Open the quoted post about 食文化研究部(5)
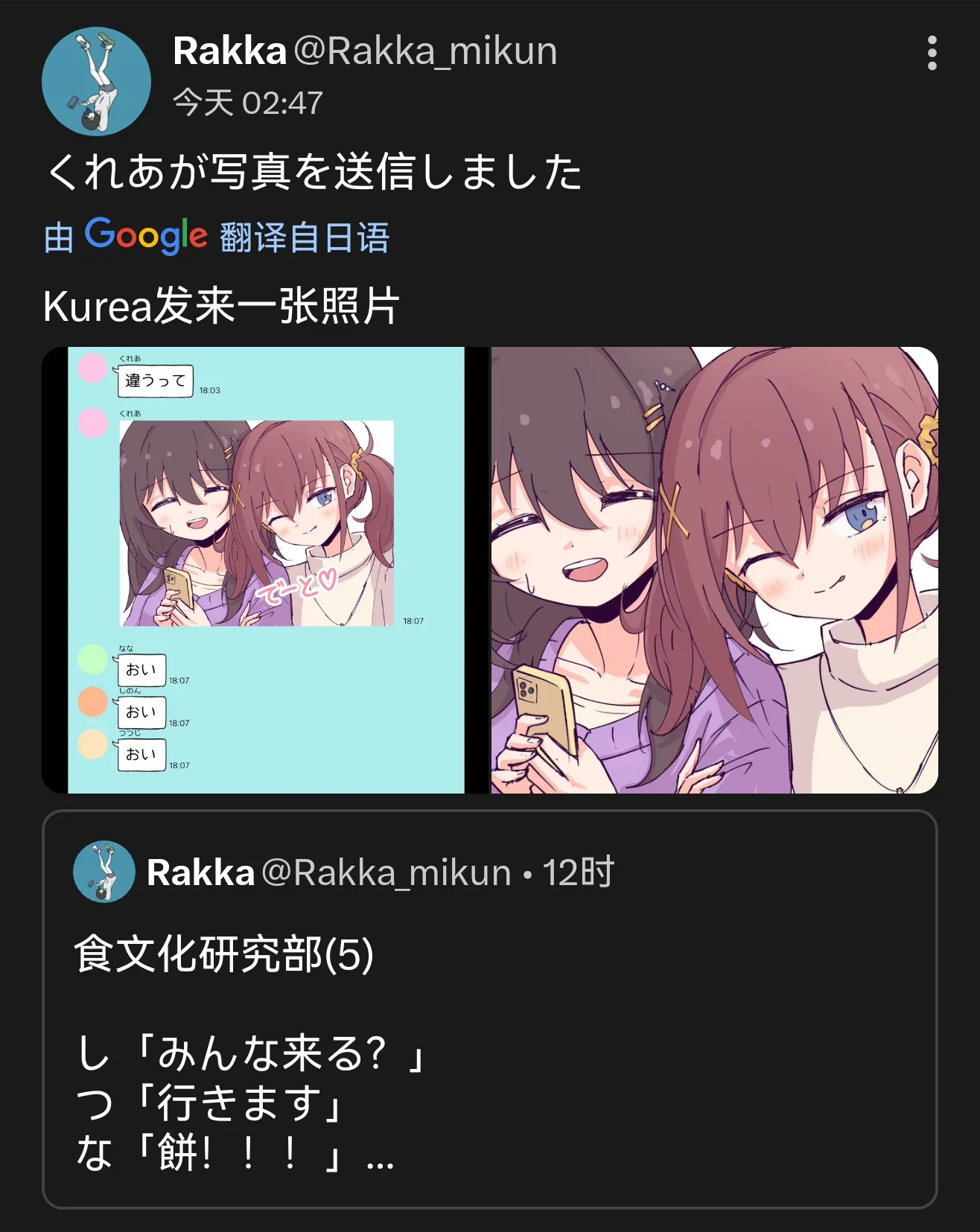 point(489,1042)
